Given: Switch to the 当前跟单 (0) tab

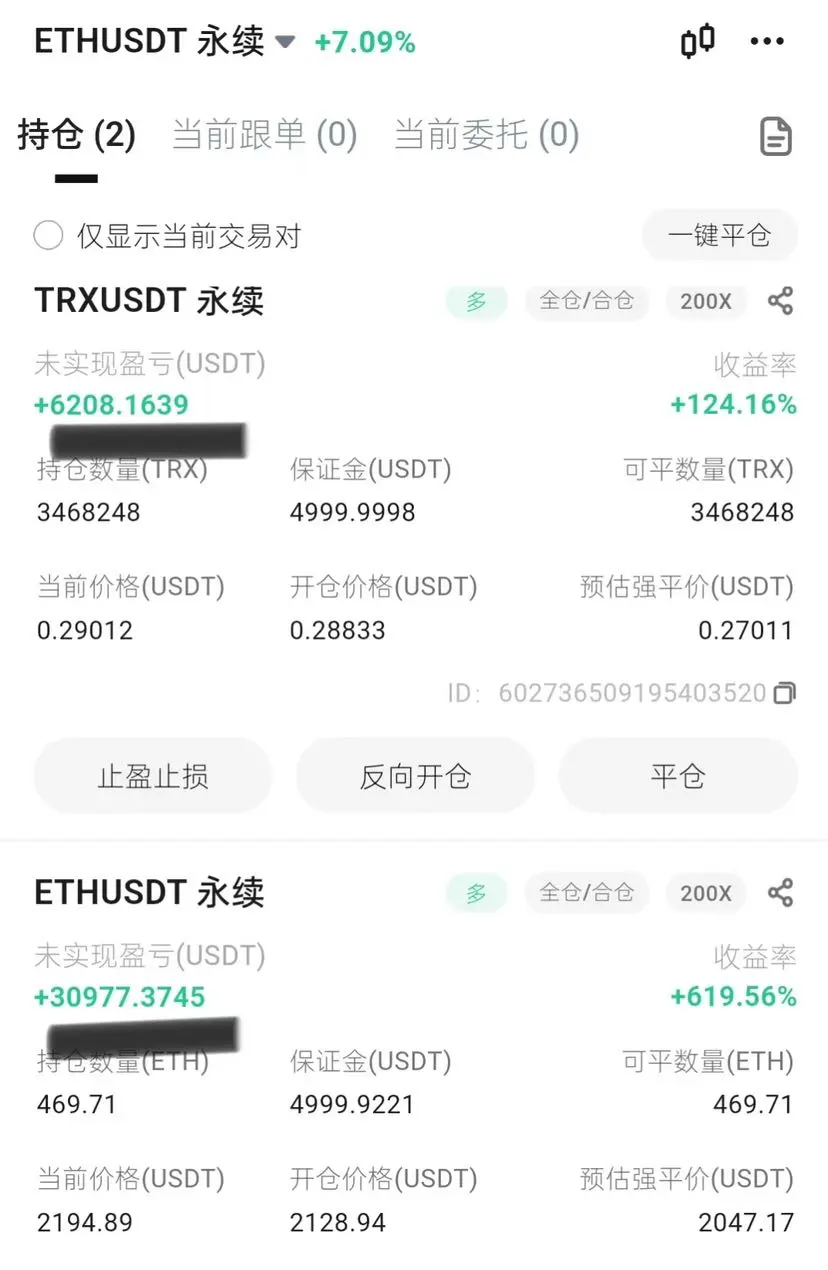Looking at the screenshot, I should (x=264, y=135).
